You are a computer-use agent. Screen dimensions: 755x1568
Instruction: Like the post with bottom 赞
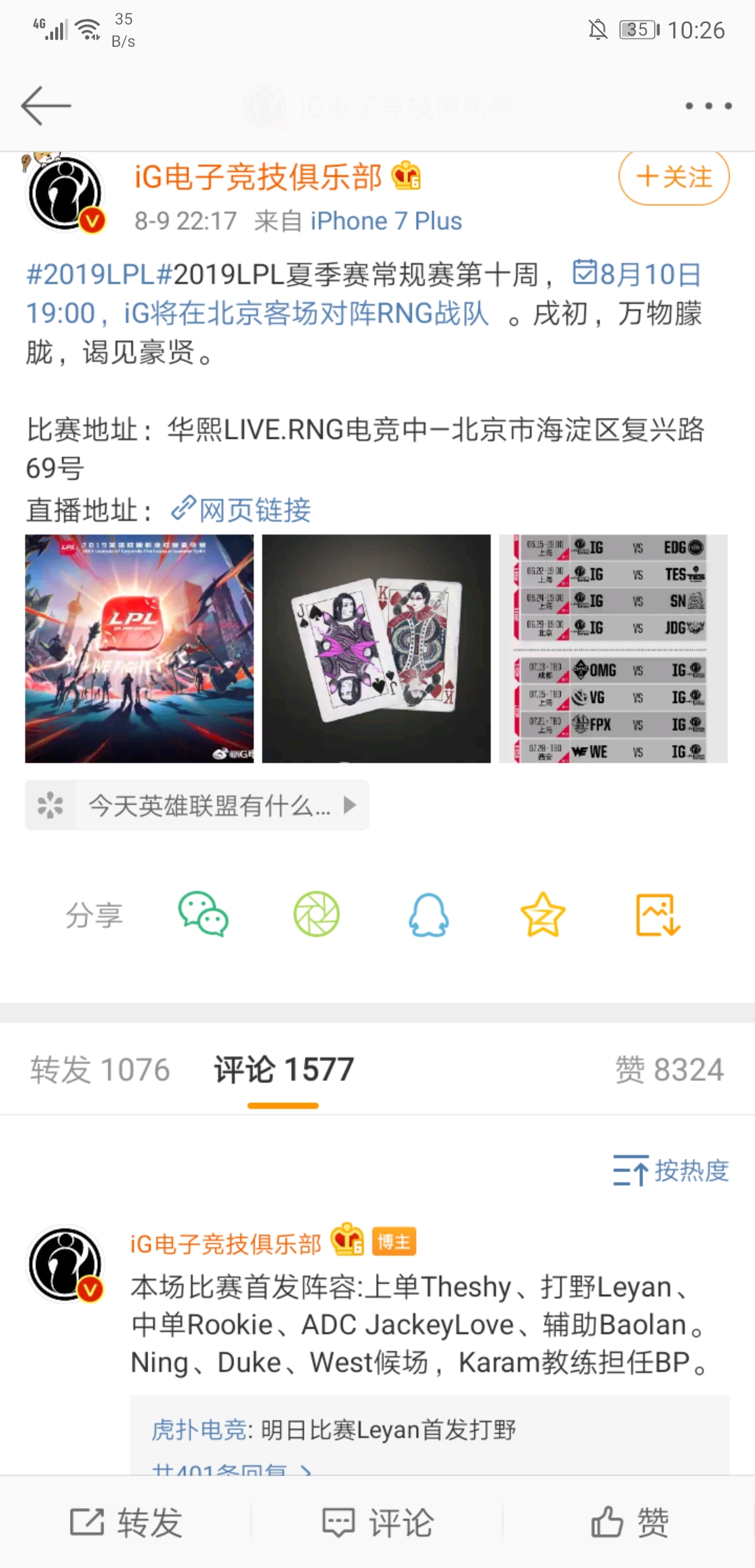[629, 1522]
